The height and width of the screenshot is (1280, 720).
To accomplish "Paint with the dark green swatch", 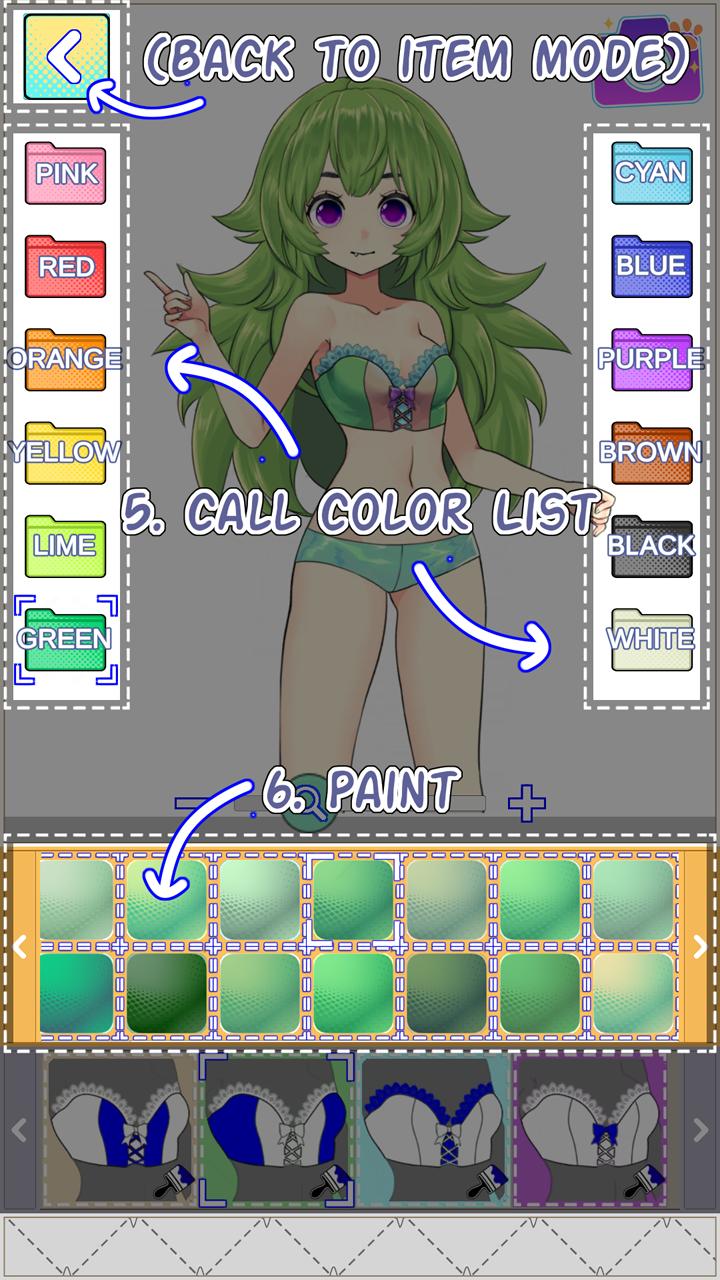I will 166,993.
